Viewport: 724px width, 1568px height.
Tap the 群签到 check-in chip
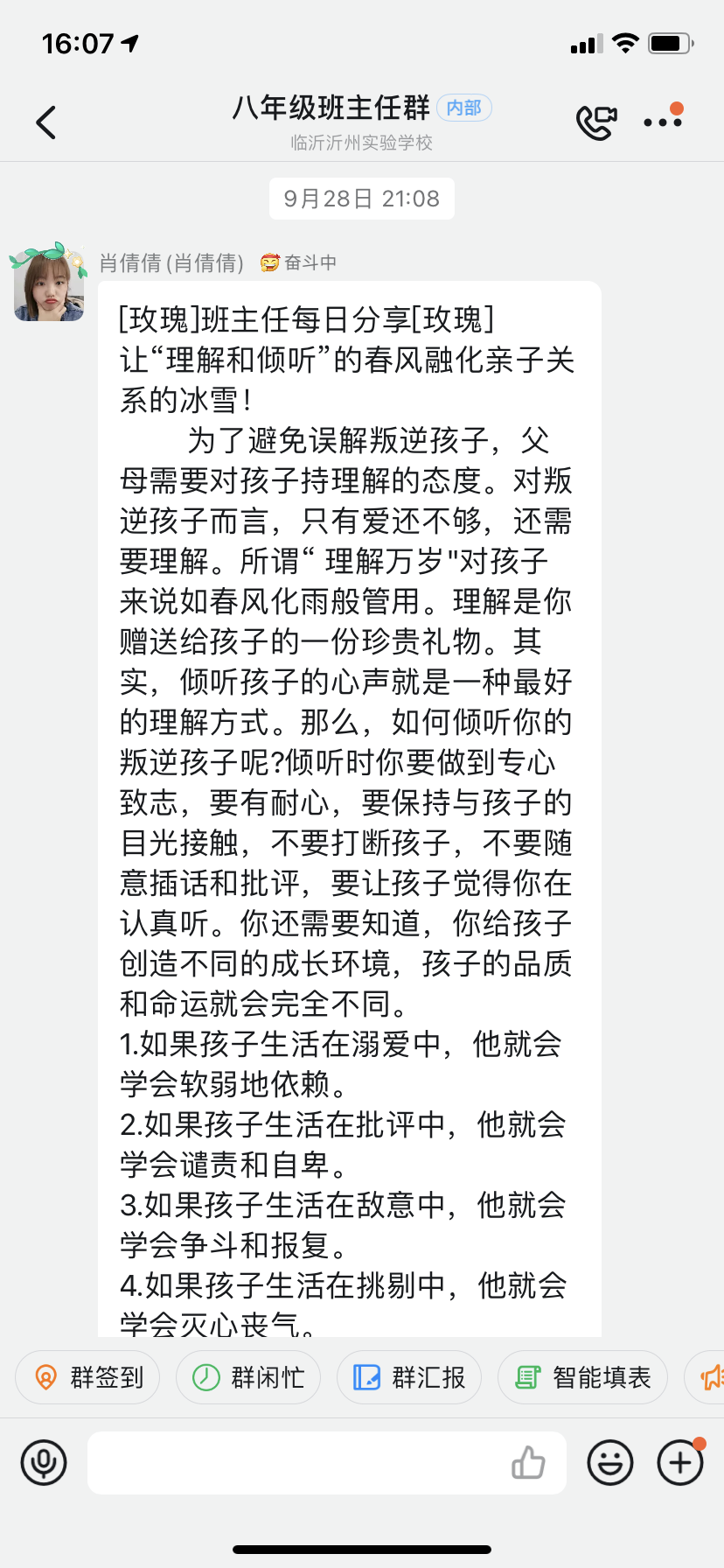[87, 1377]
